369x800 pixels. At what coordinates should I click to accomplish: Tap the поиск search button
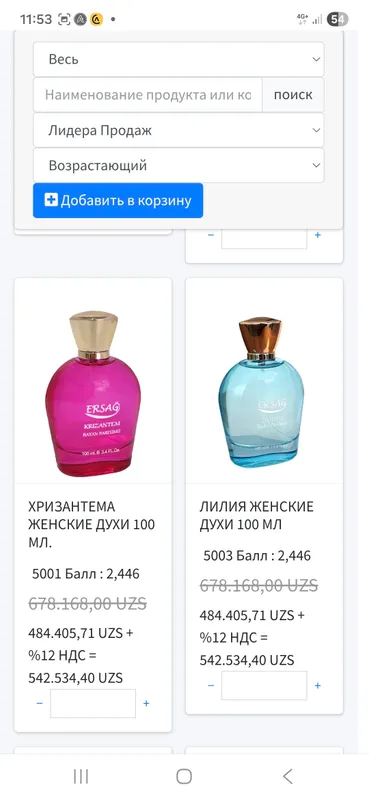pos(293,95)
